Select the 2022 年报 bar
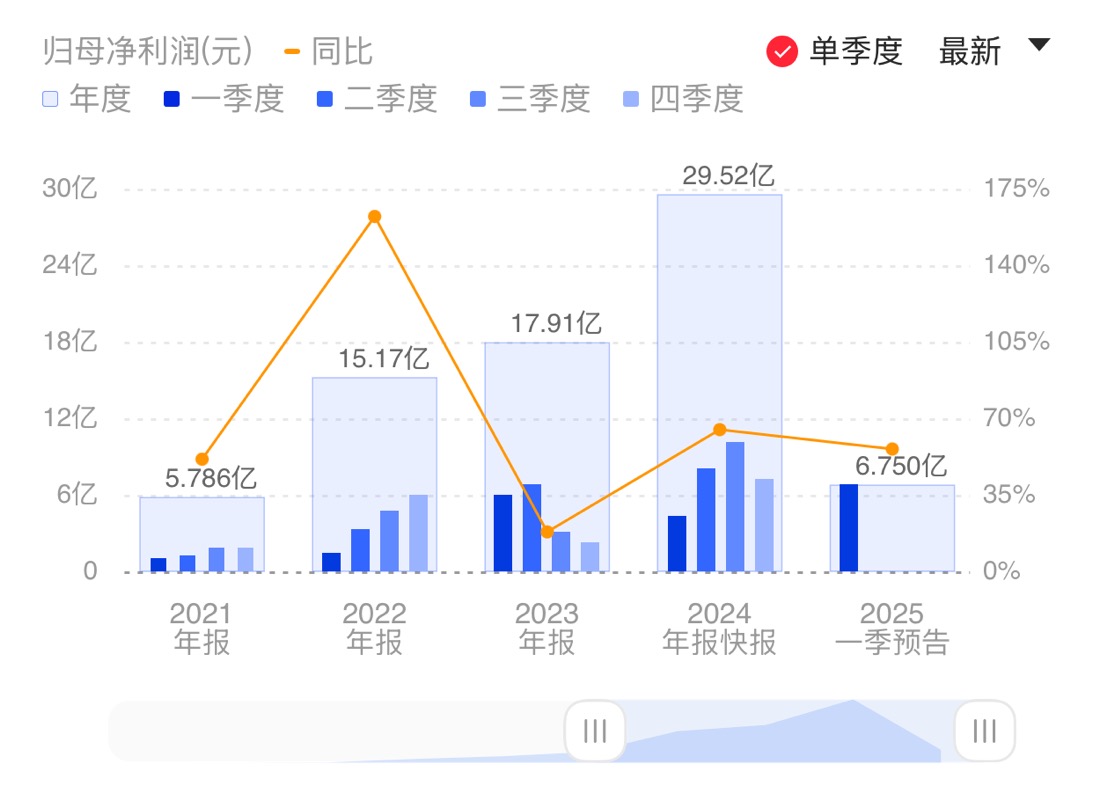 click(x=374, y=474)
